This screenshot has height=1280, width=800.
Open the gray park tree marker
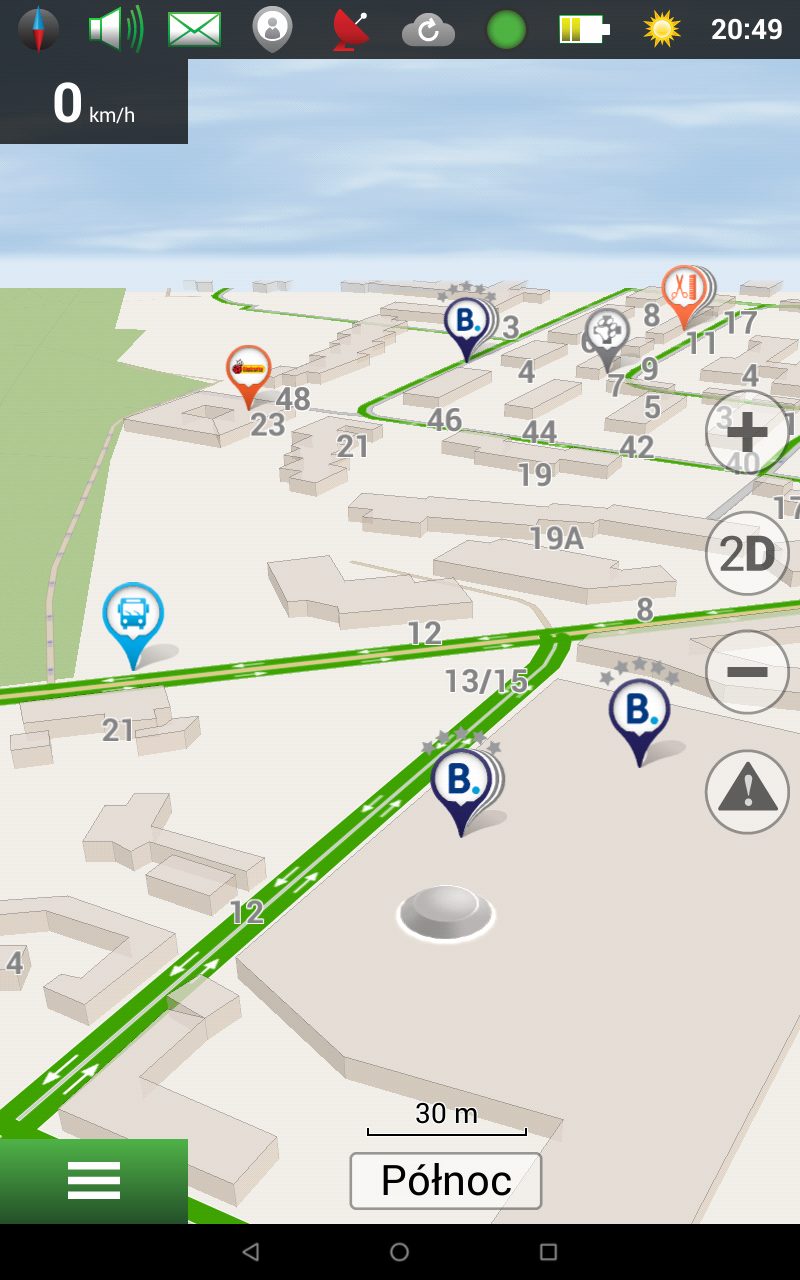coord(606,333)
